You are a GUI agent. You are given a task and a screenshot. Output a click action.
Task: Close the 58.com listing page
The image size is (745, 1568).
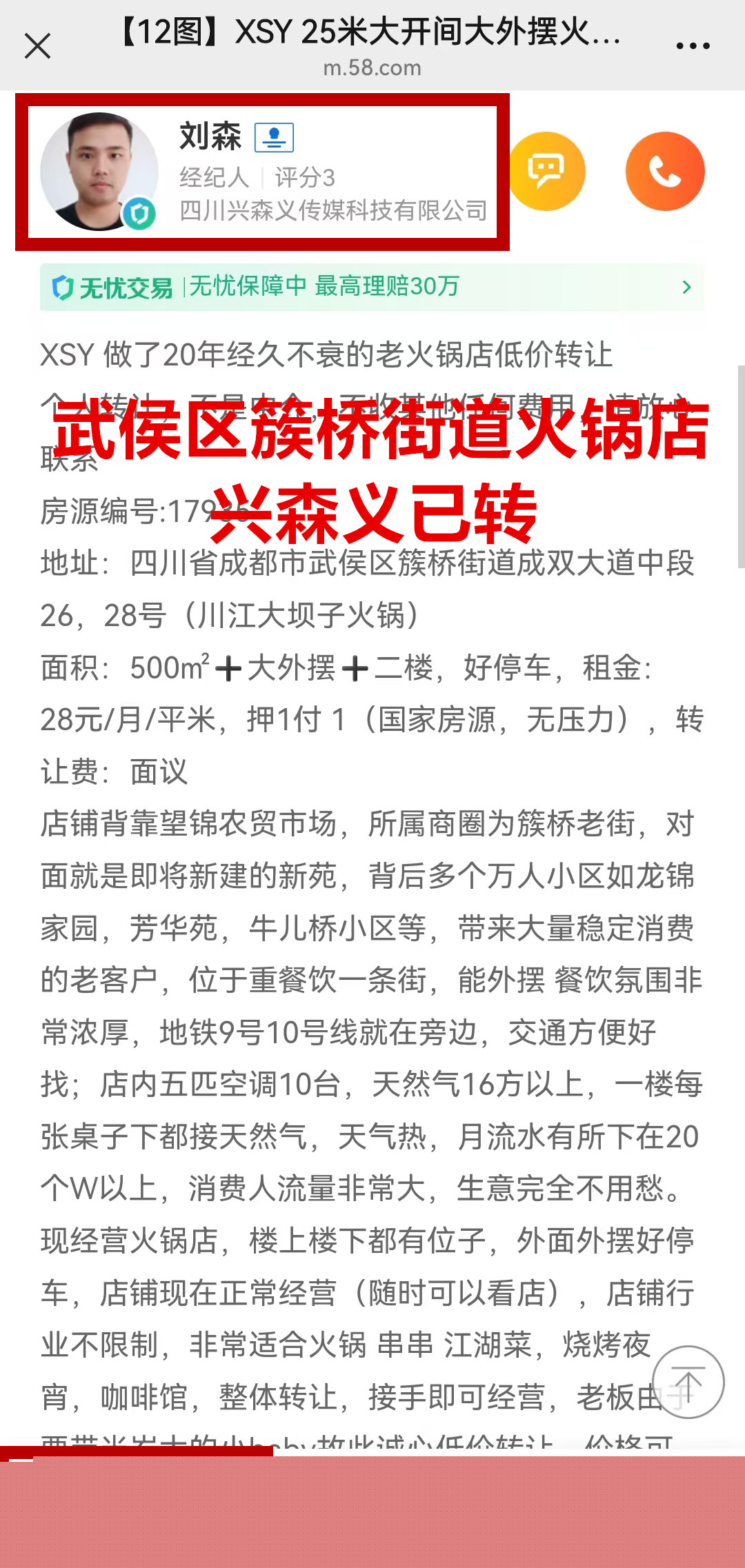click(x=37, y=46)
